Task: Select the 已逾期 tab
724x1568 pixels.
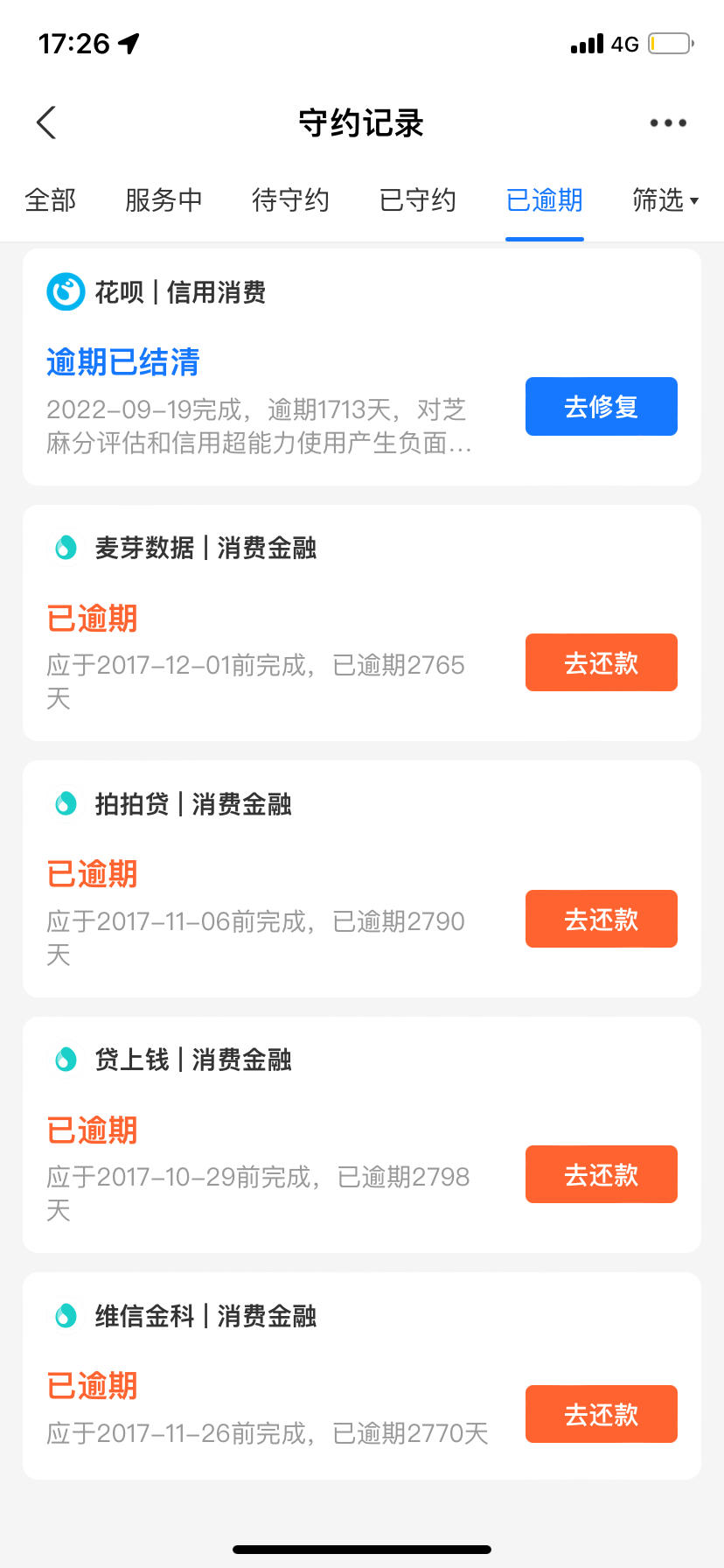Action: click(x=544, y=200)
